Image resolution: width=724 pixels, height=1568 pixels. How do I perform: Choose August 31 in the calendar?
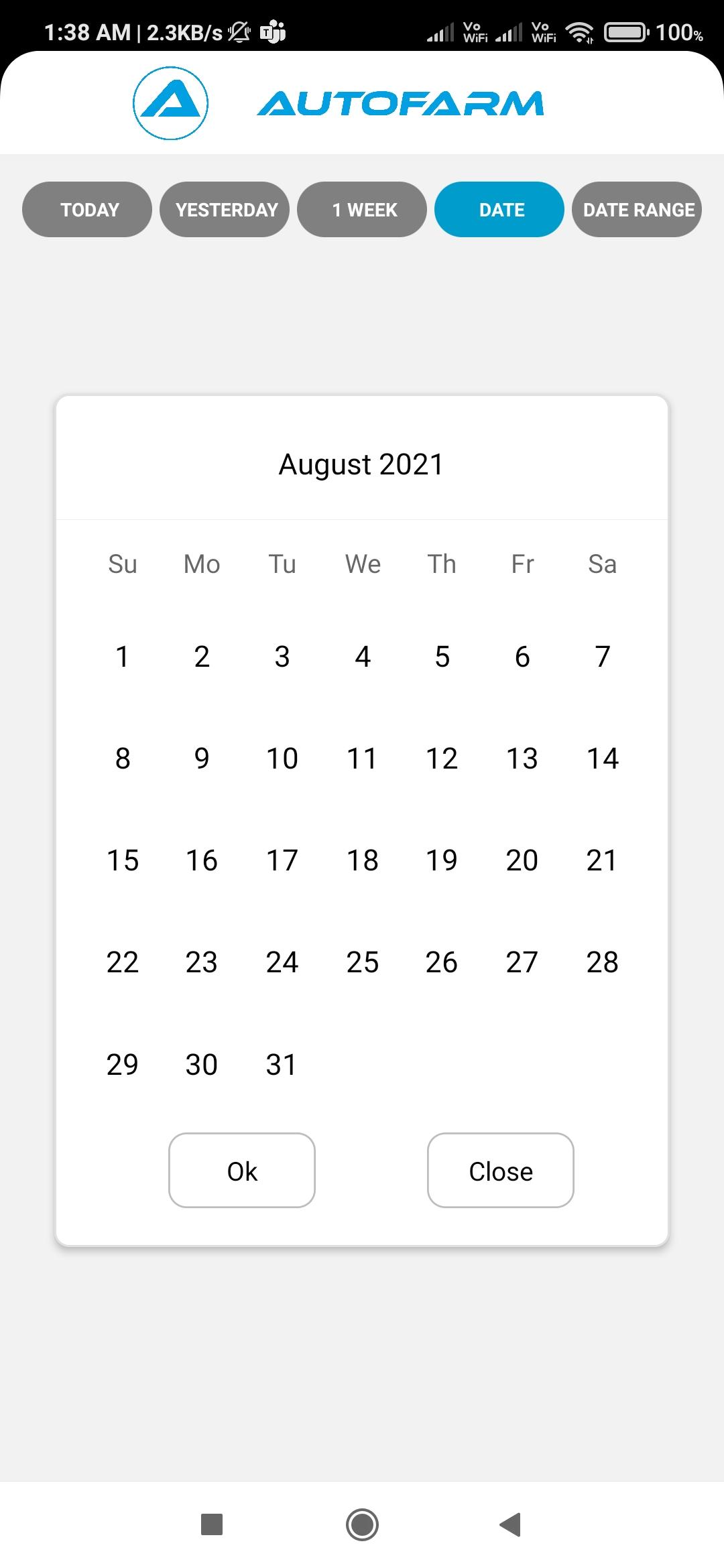(x=282, y=1064)
